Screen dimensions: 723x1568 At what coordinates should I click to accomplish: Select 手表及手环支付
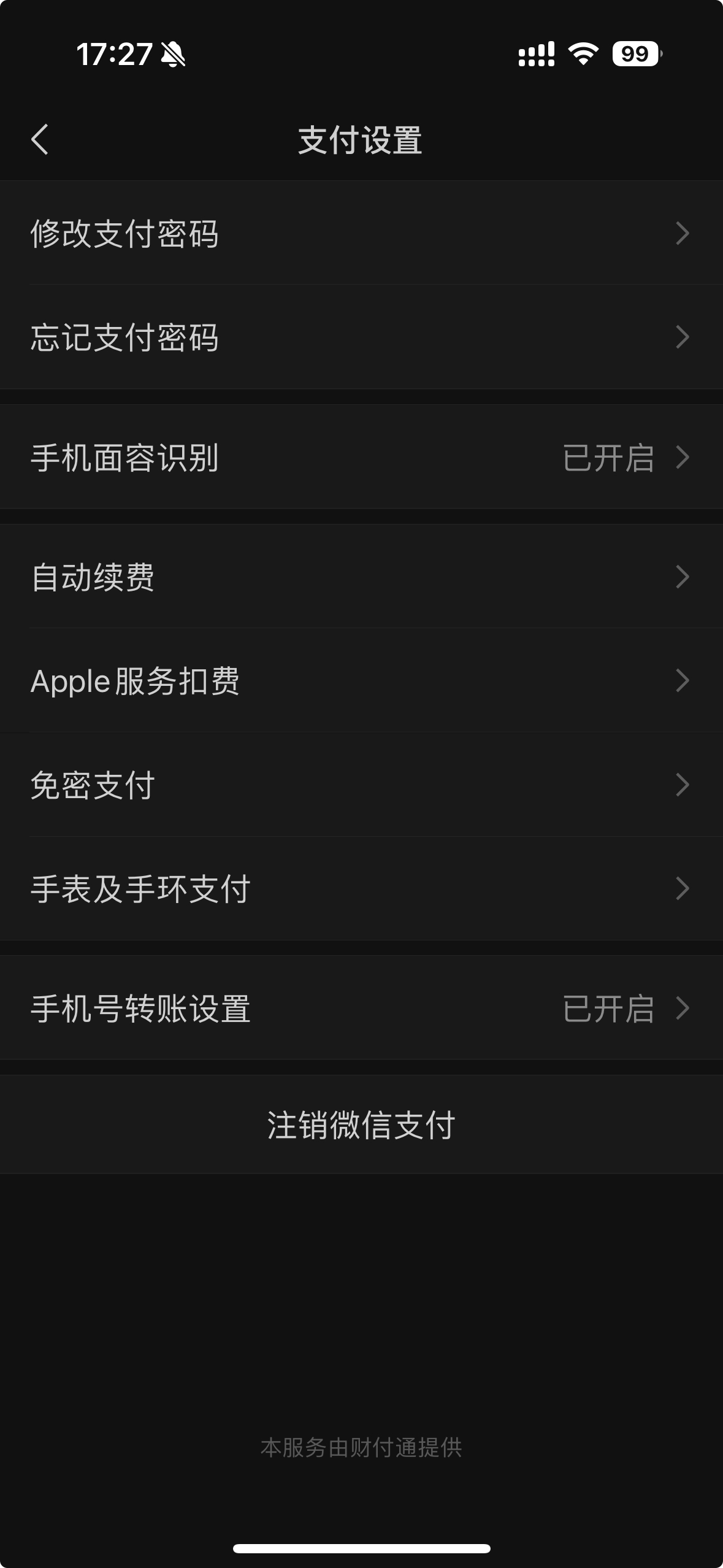click(361, 888)
